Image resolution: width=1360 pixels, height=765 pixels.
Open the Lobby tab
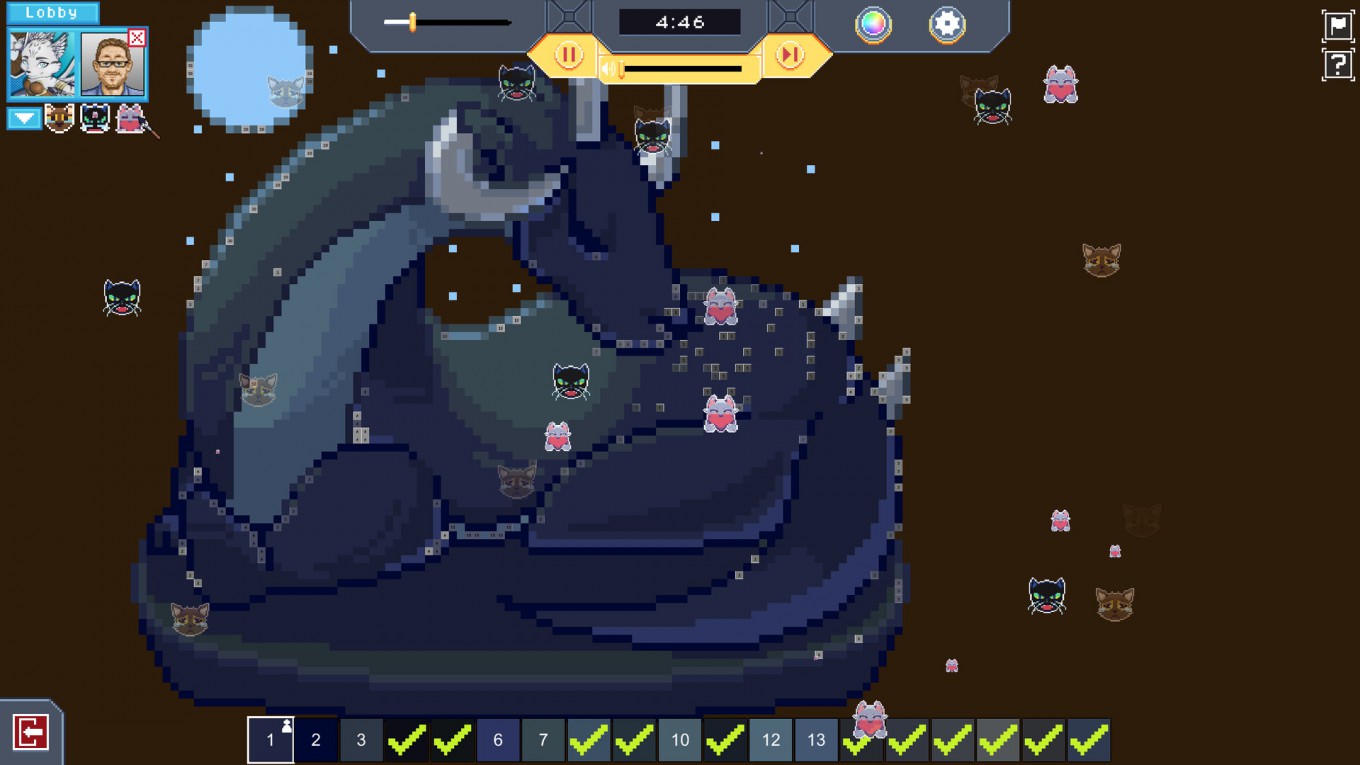(x=53, y=13)
